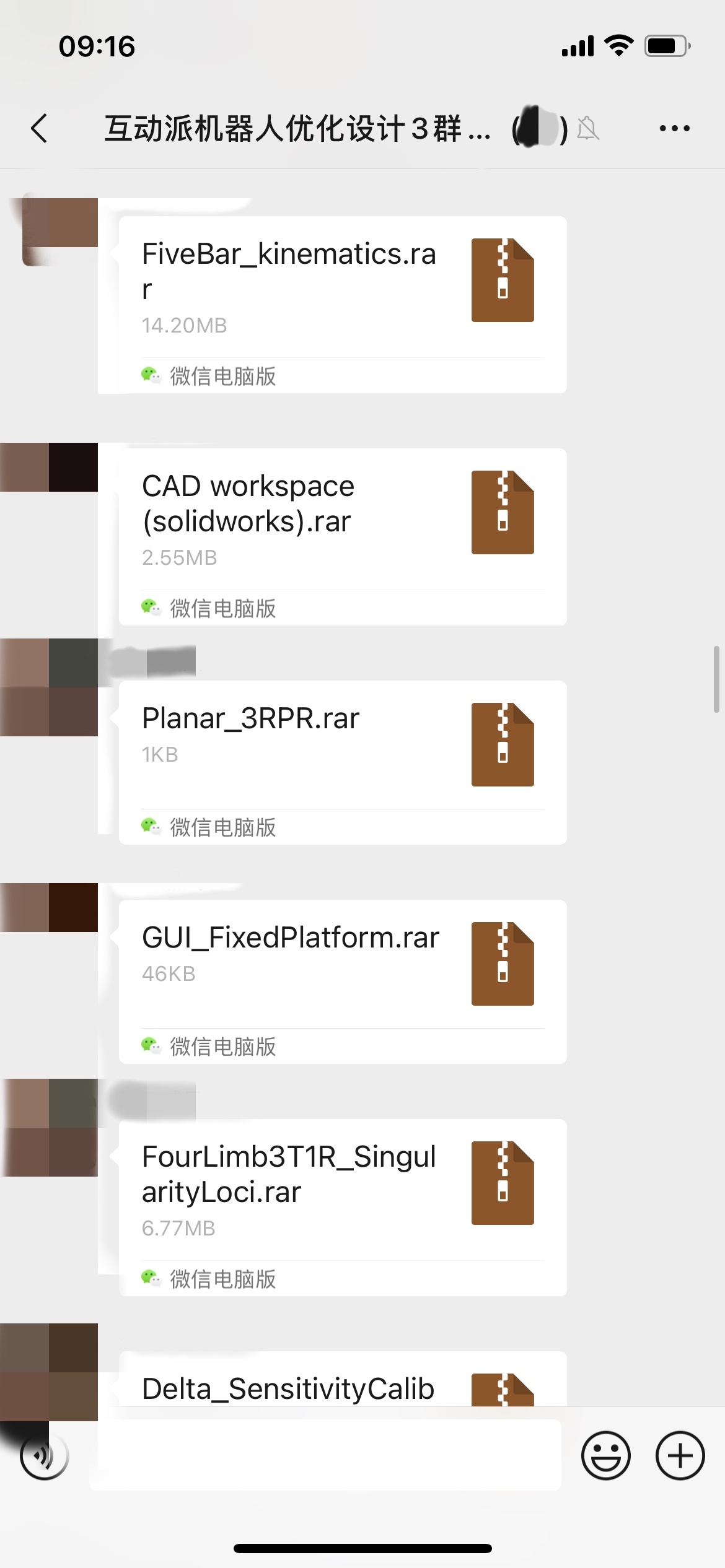725x1568 pixels.
Task: Open the emoji sticker panel
Action: (605, 1455)
